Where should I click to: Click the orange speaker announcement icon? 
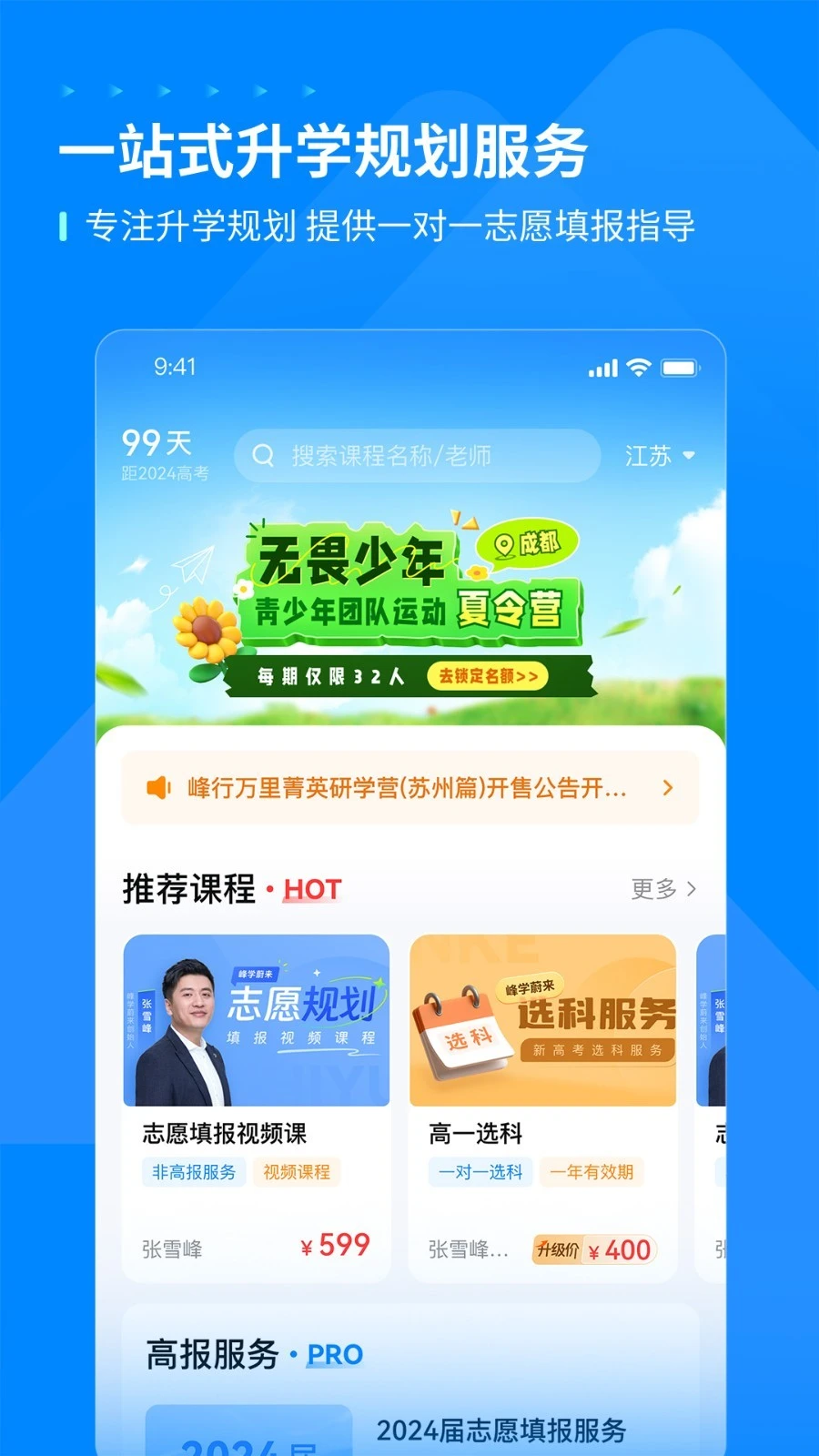click(x=157, y=788)
